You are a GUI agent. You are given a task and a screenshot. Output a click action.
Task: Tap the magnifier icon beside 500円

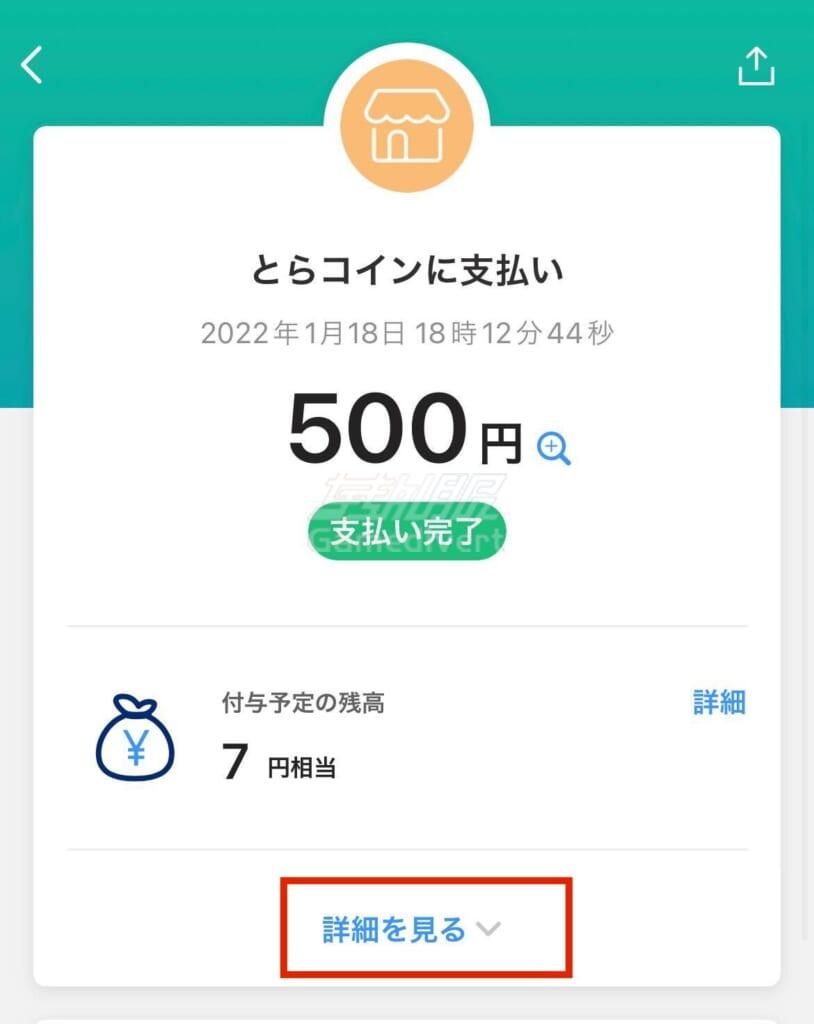point(554,447)
